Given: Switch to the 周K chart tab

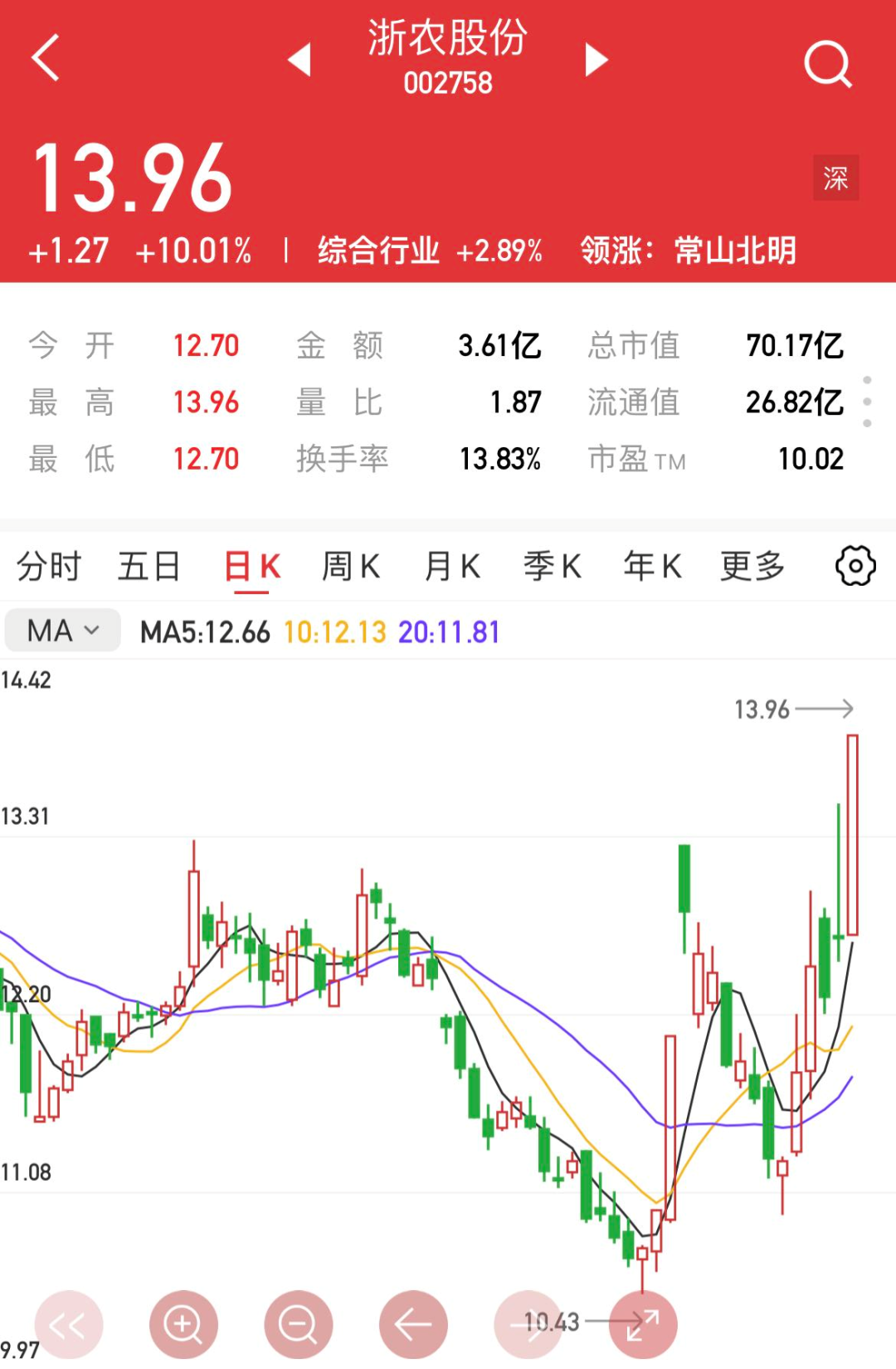Looking at the screenshot, I should [x=351, y=567].
